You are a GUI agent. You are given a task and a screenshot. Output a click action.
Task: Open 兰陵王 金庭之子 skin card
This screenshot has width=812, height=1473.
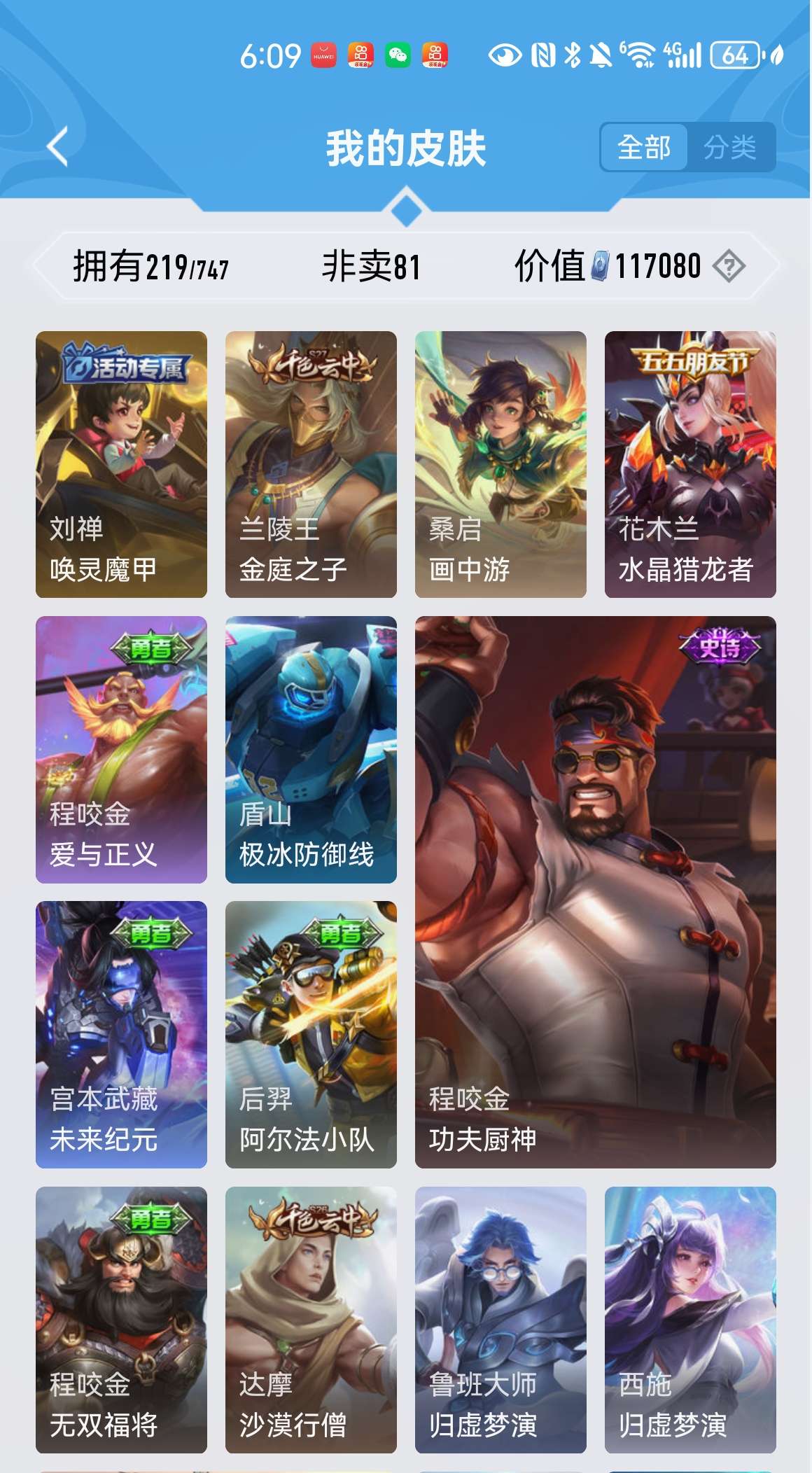click(x=311, y=464)
